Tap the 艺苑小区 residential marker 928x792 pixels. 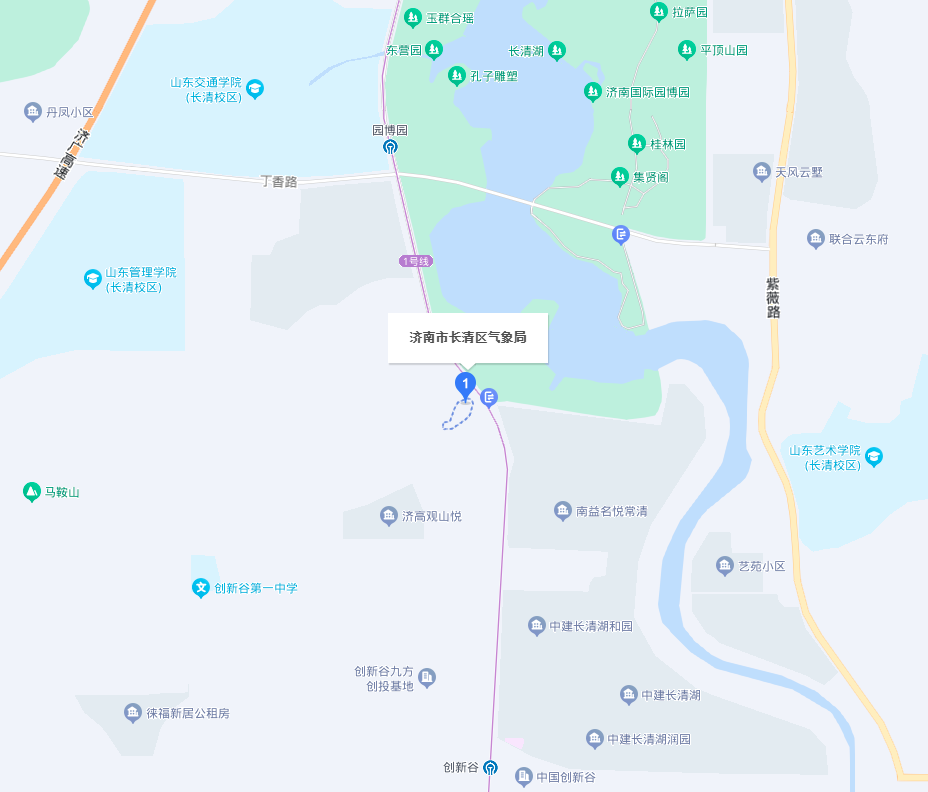point(725,566)
